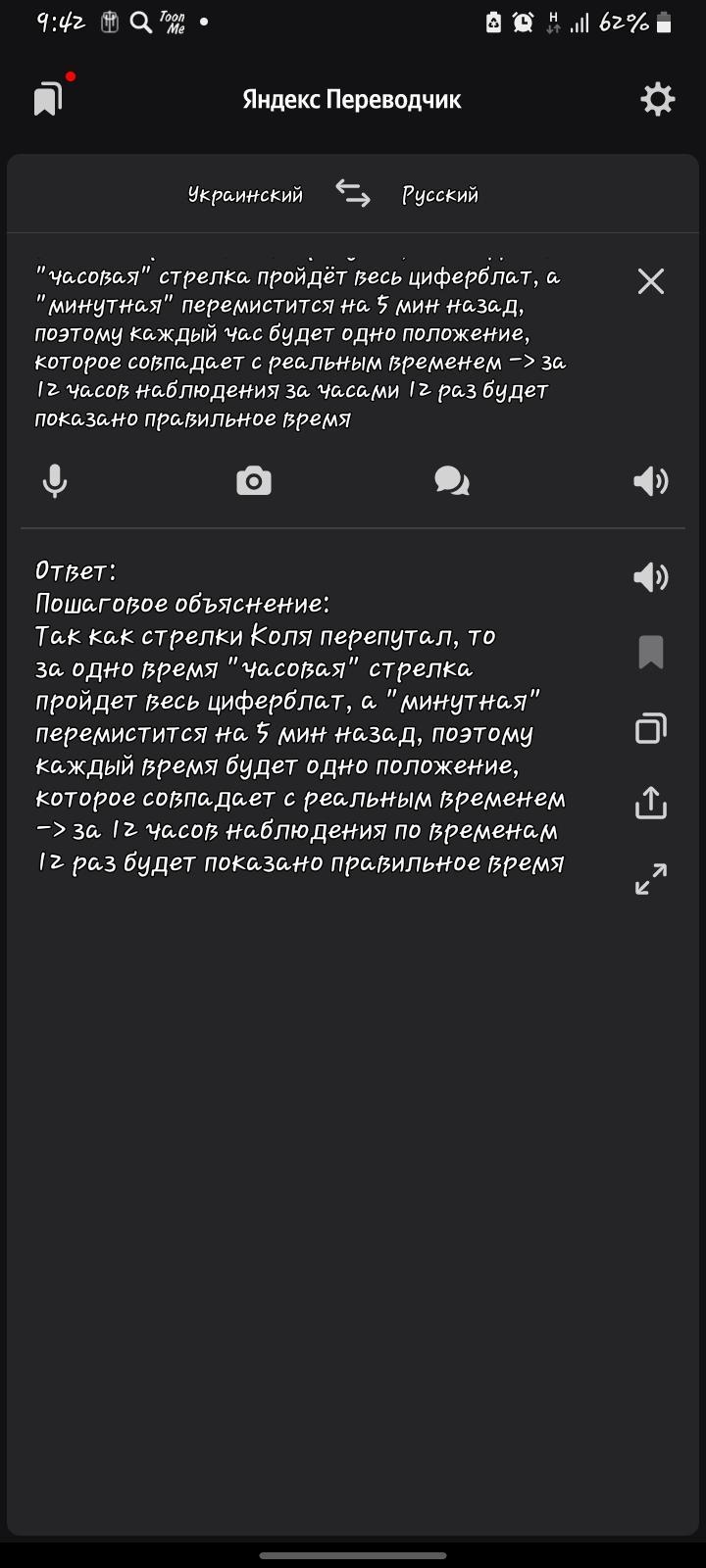706x1568 pixels.
Task: Open saved translations bookmarks collection
Action: (x=48, y=99)
